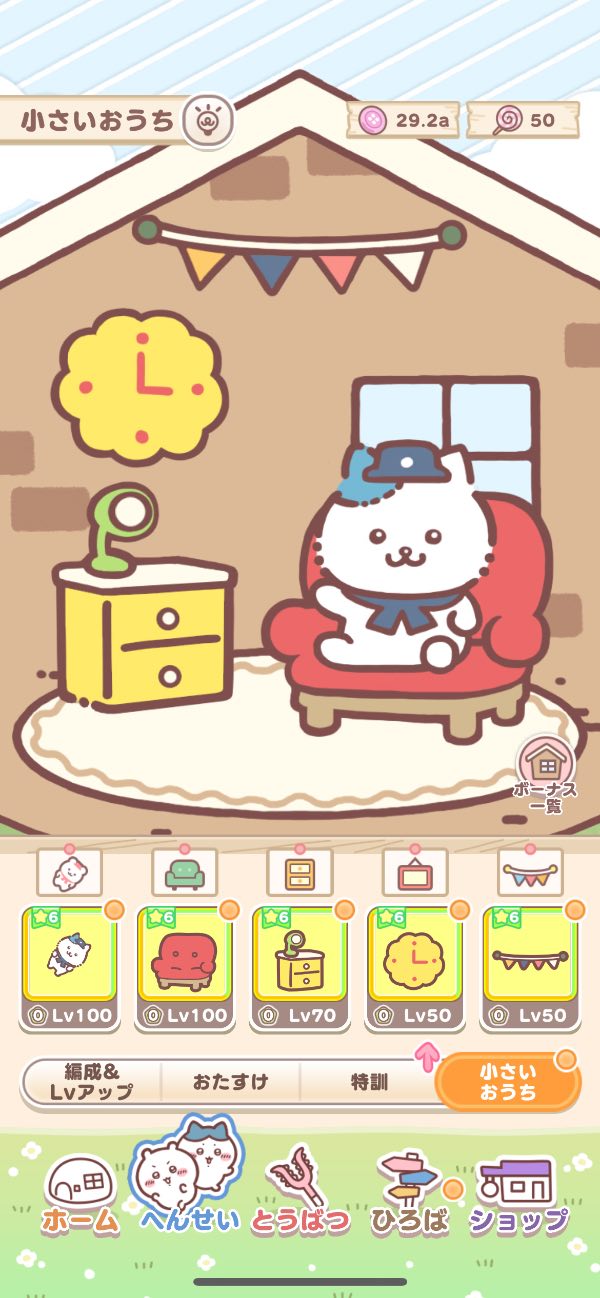
Task: Tap the lightbulb hint icon
Action: [x=208, y=121]
